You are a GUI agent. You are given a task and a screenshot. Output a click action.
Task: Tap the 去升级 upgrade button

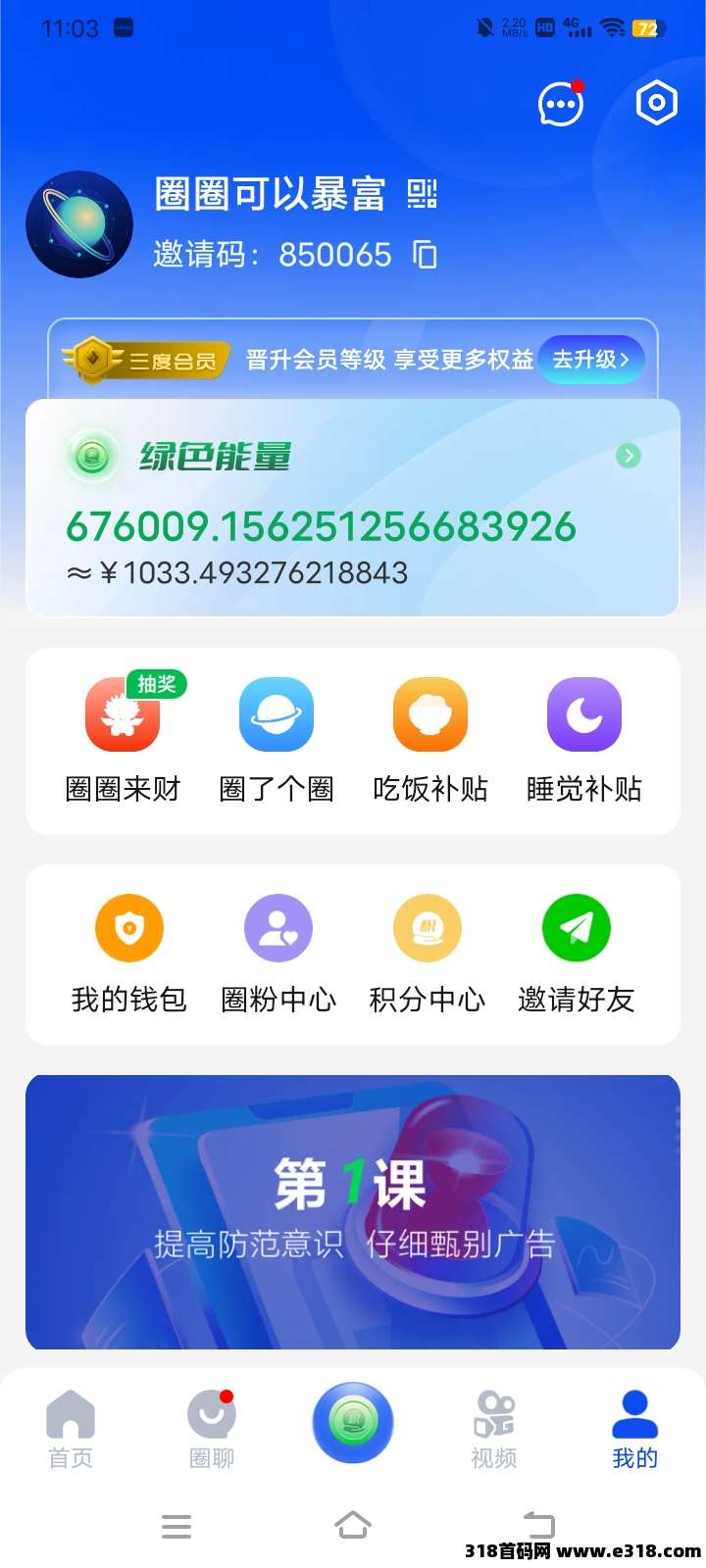590,360
